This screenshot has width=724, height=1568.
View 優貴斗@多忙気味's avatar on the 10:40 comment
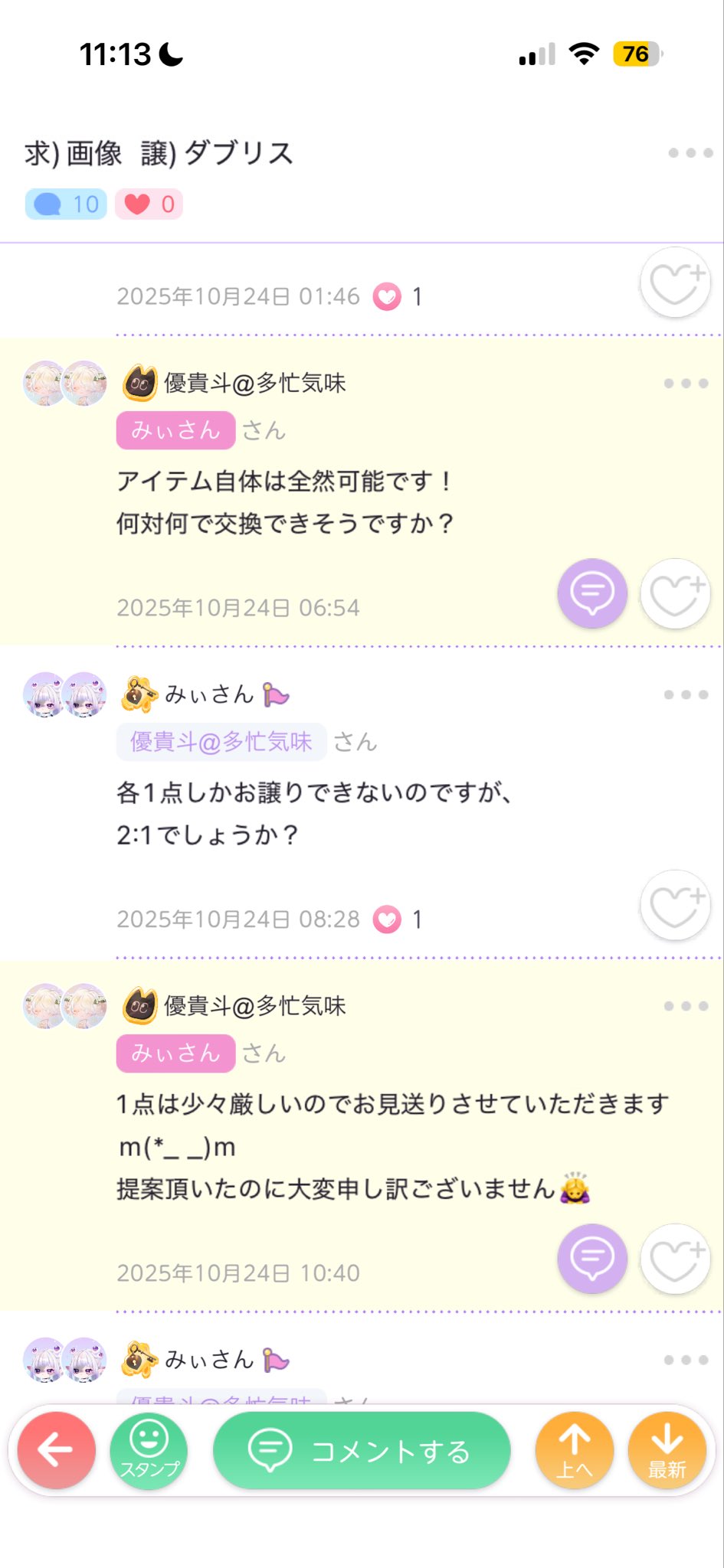coord(64,1006)
